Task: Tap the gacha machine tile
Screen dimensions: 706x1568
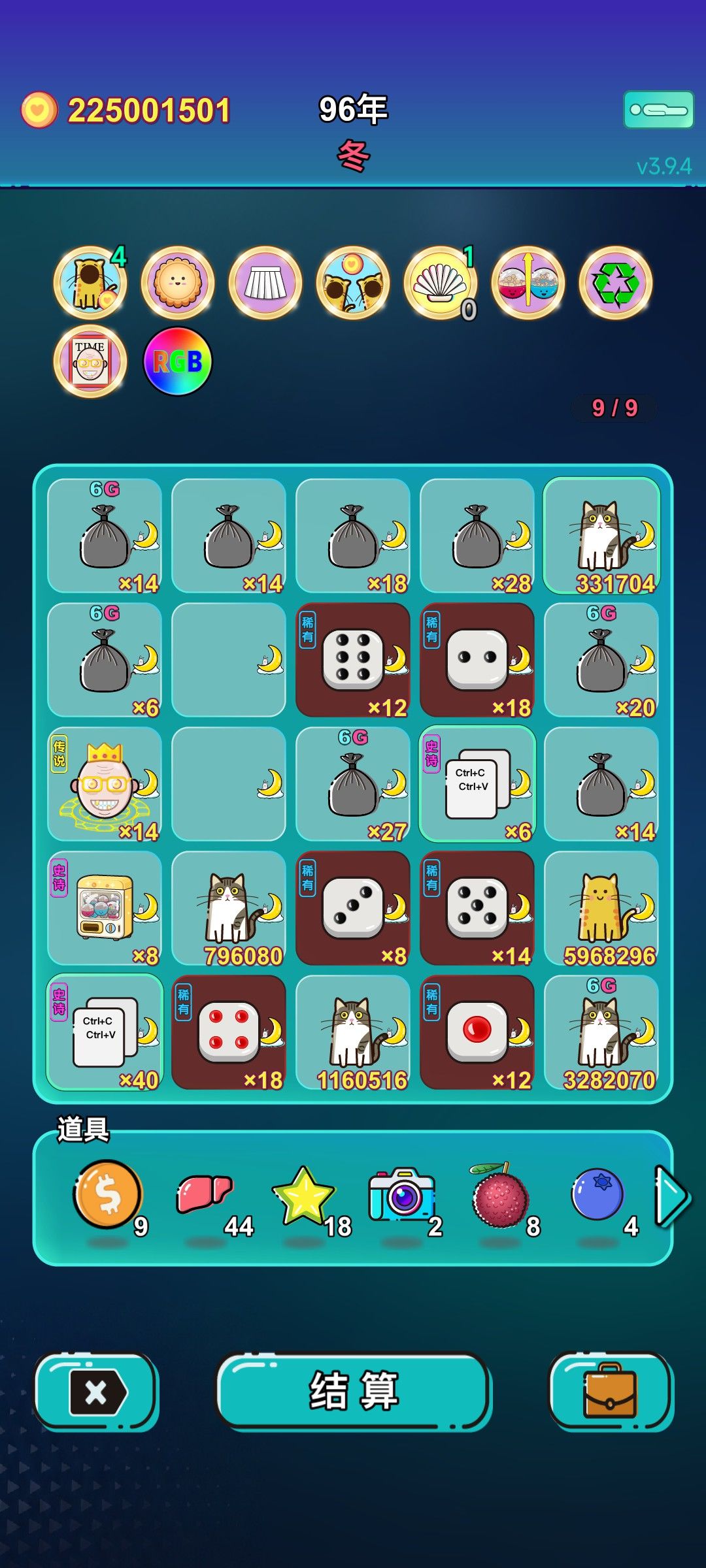Action: point(105,908)
